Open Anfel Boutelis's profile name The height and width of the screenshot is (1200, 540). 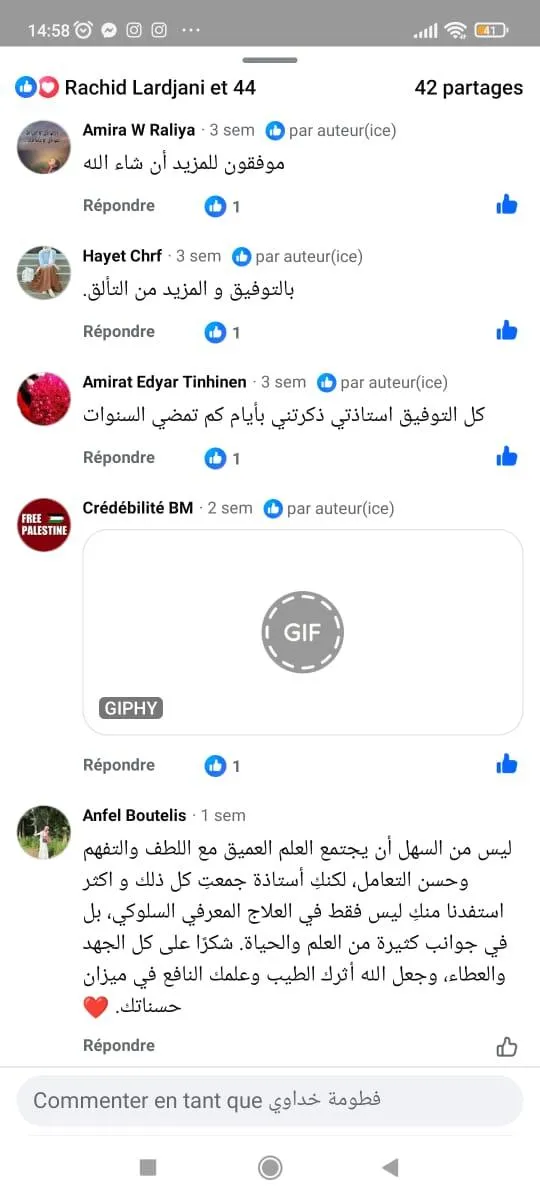137,815
